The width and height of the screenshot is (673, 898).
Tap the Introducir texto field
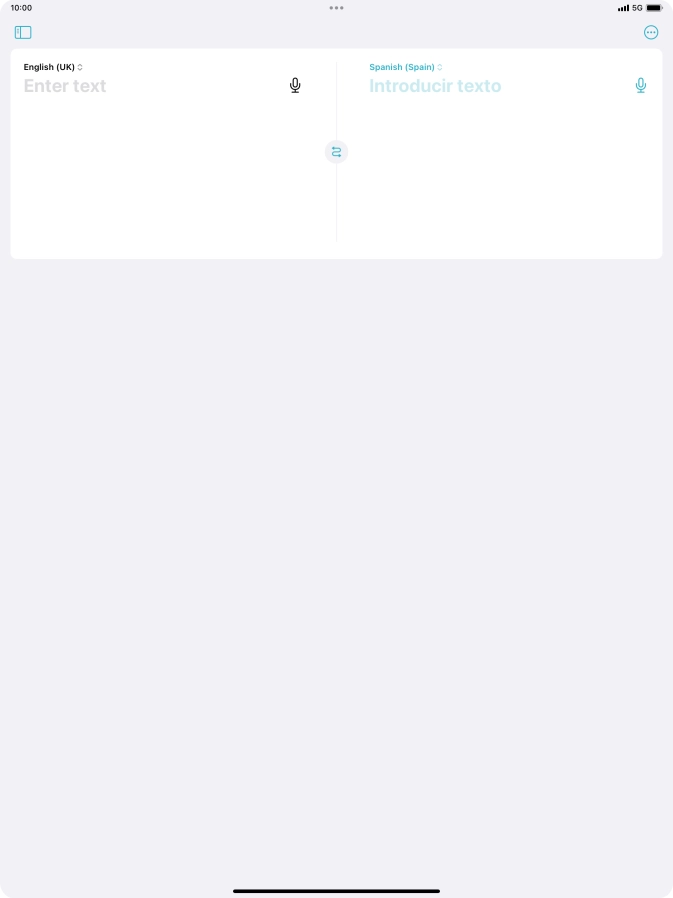[x=435, y=86]
